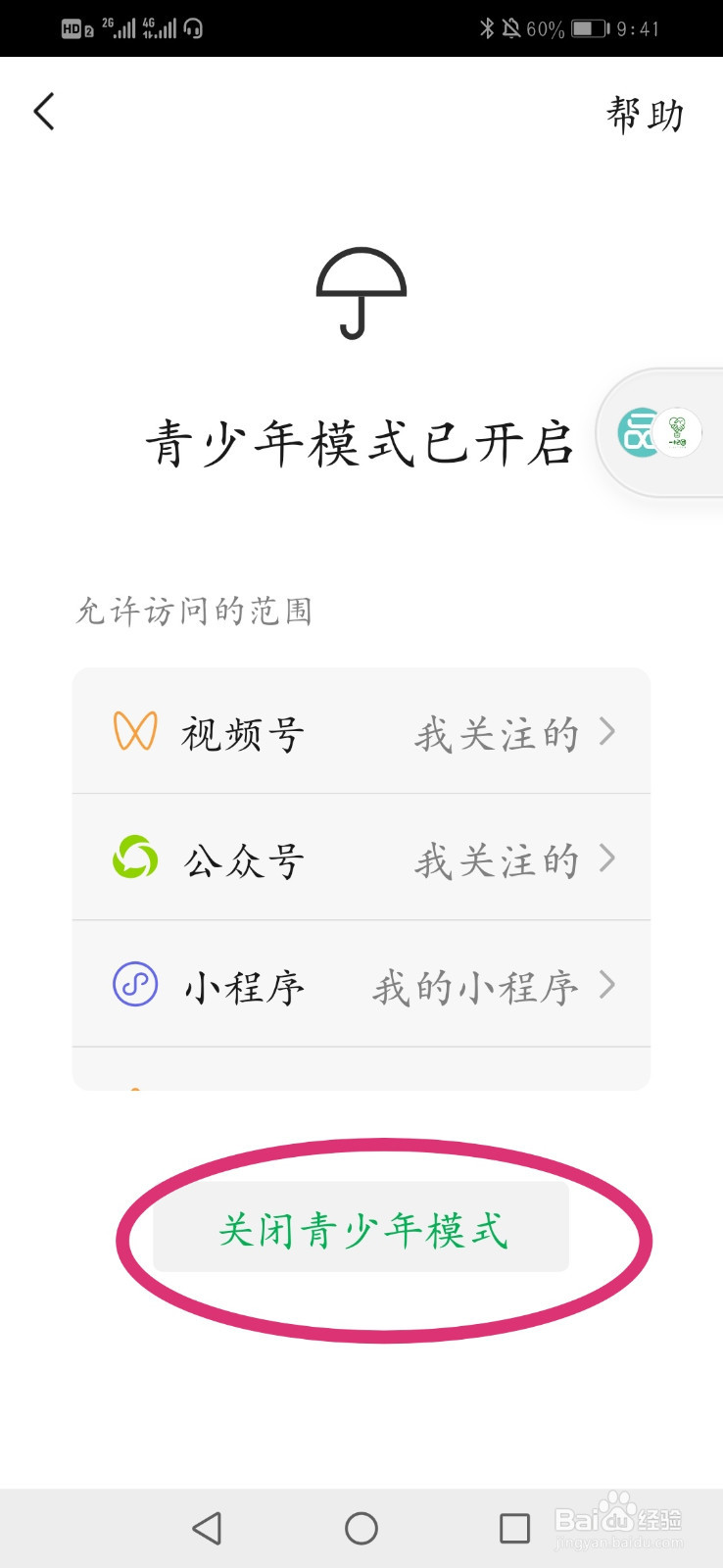The height and width of the screenshot is (1568, 723).
Task: Open the green heart app in the floating sidebar
Action: 678,431
